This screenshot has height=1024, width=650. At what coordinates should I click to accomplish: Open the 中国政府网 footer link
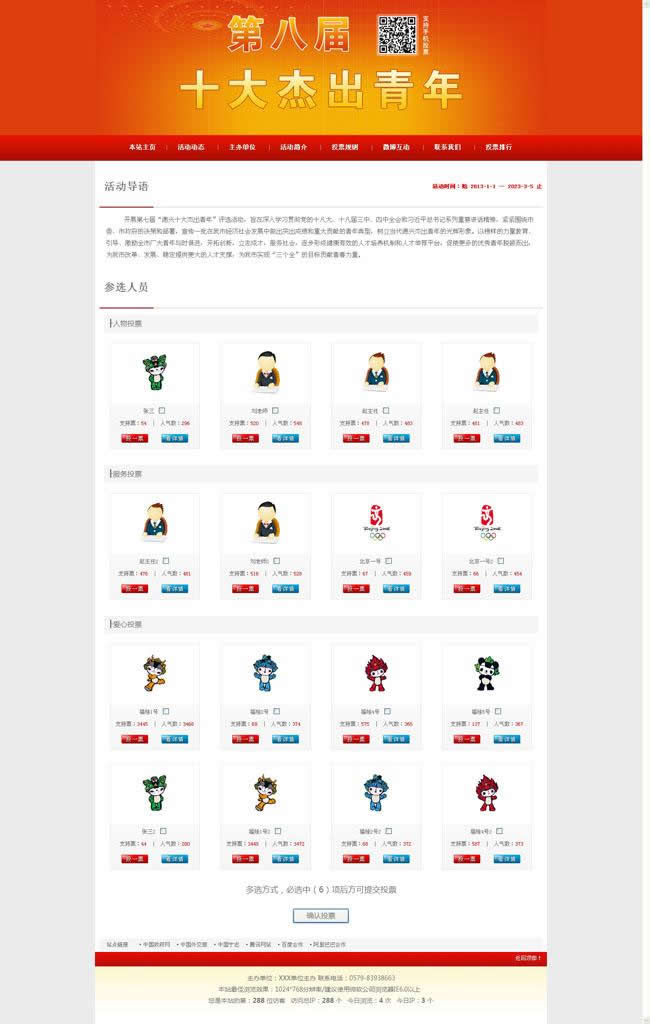[156, 944]
